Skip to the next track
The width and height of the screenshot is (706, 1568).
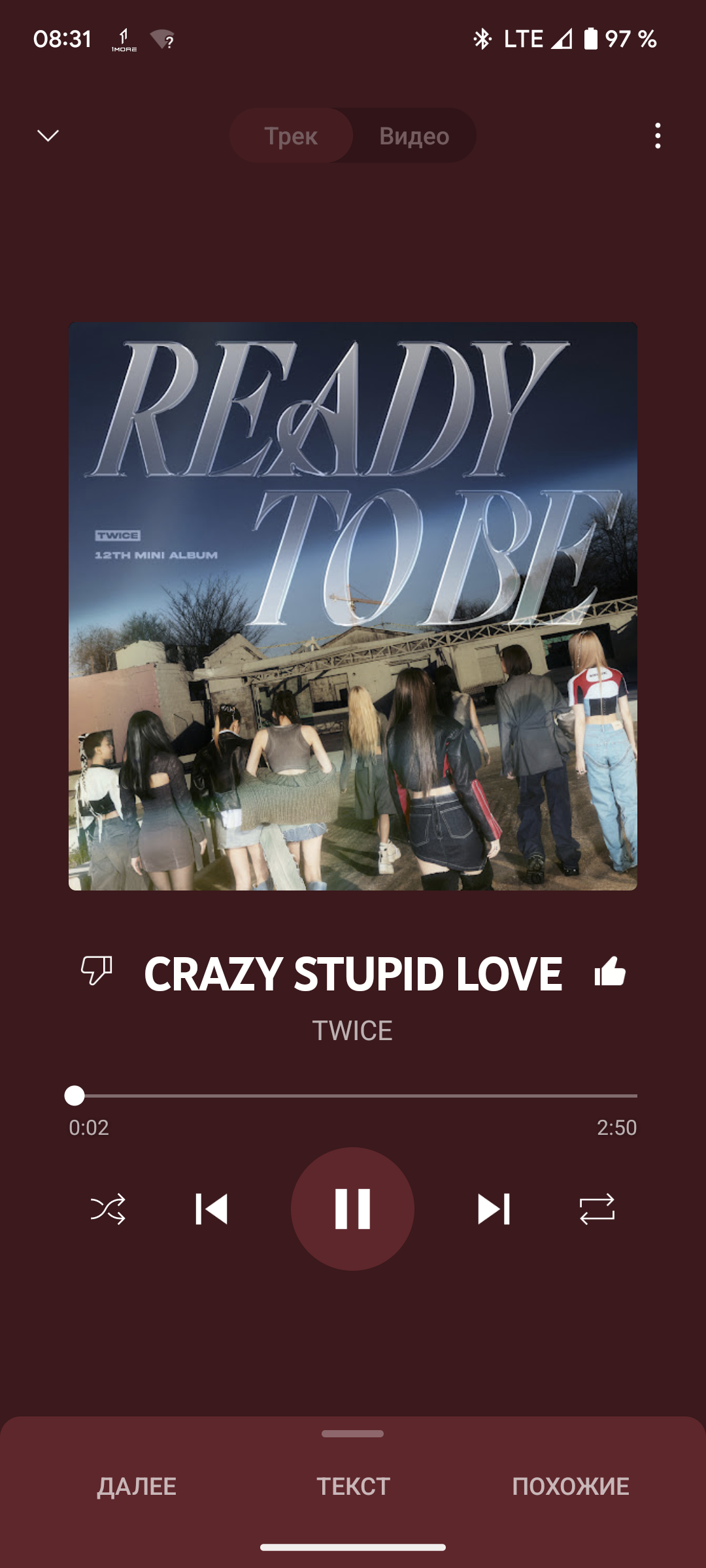494,1209
